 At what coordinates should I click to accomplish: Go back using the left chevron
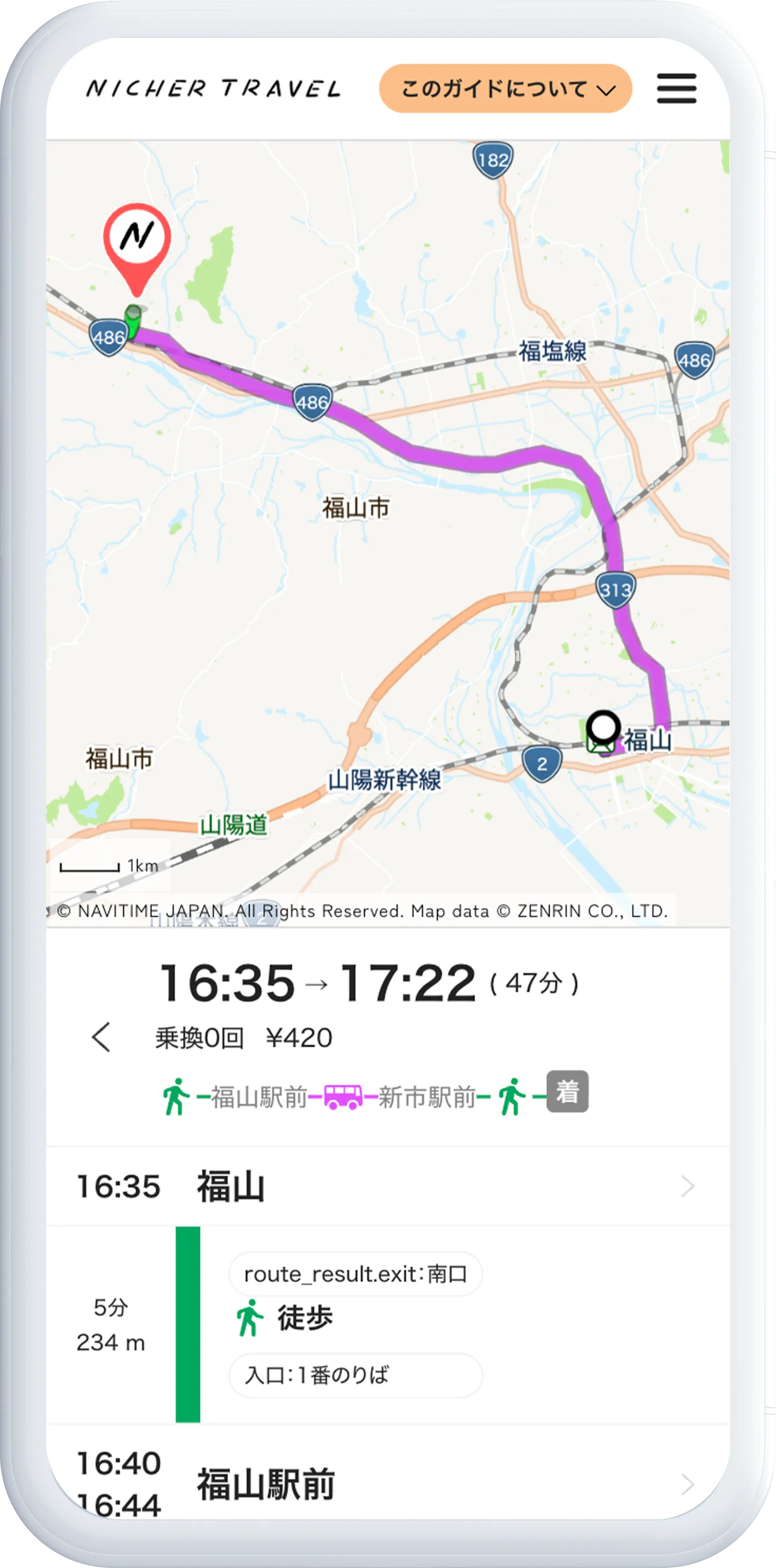[x=101, y=1037]
